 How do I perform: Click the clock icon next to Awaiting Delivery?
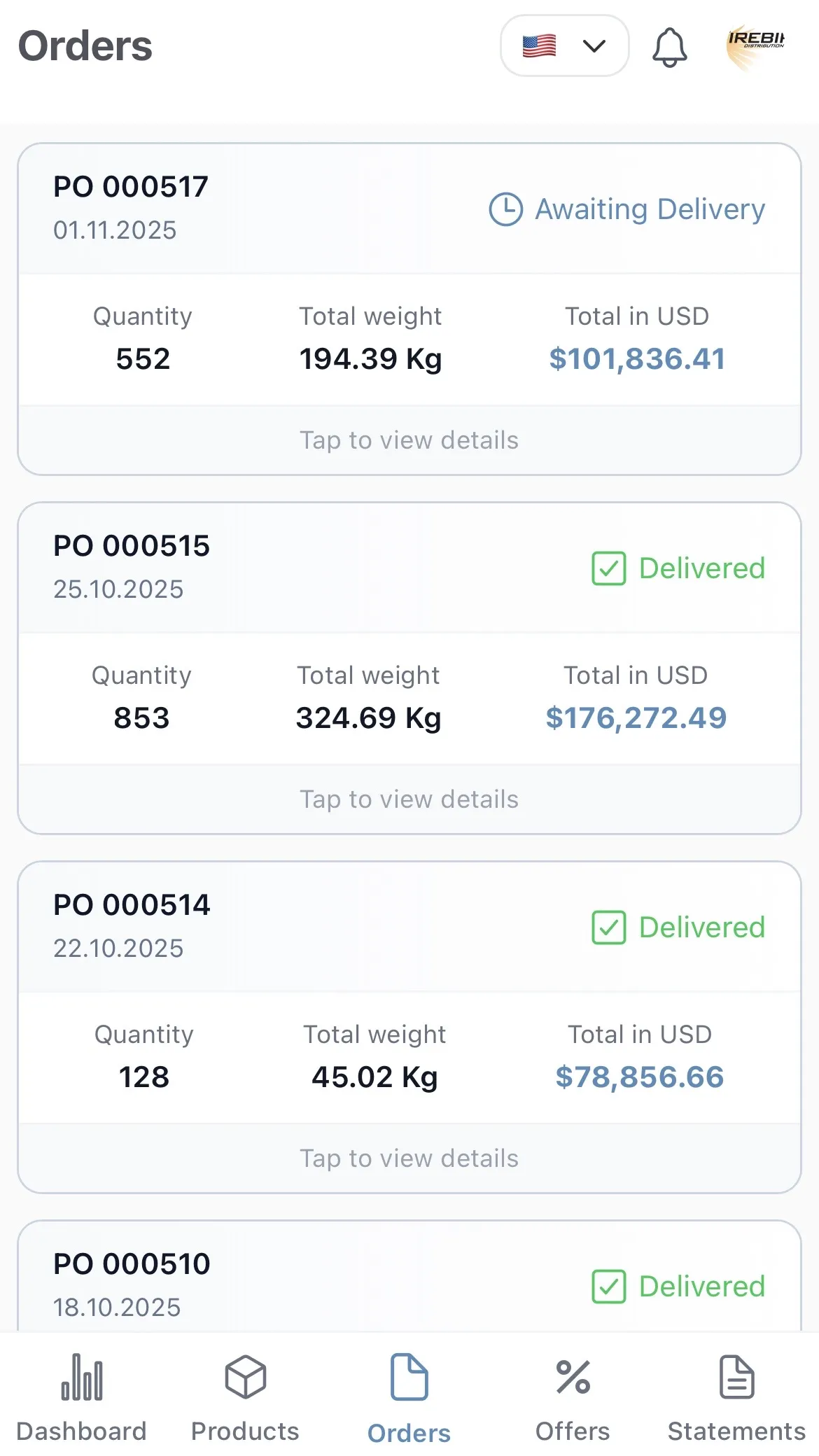505,209
